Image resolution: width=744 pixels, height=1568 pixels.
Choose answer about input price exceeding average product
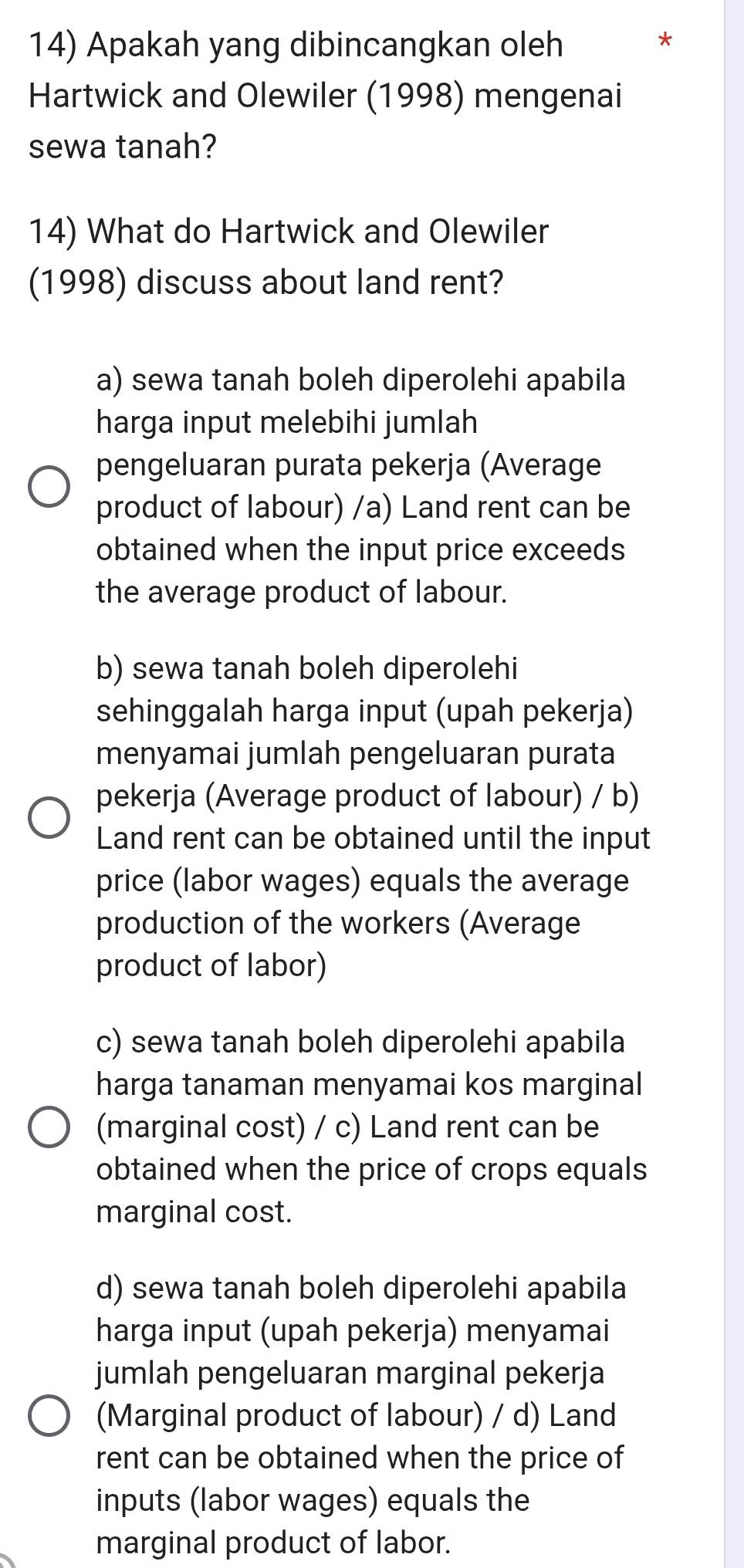tap(49, 485)
